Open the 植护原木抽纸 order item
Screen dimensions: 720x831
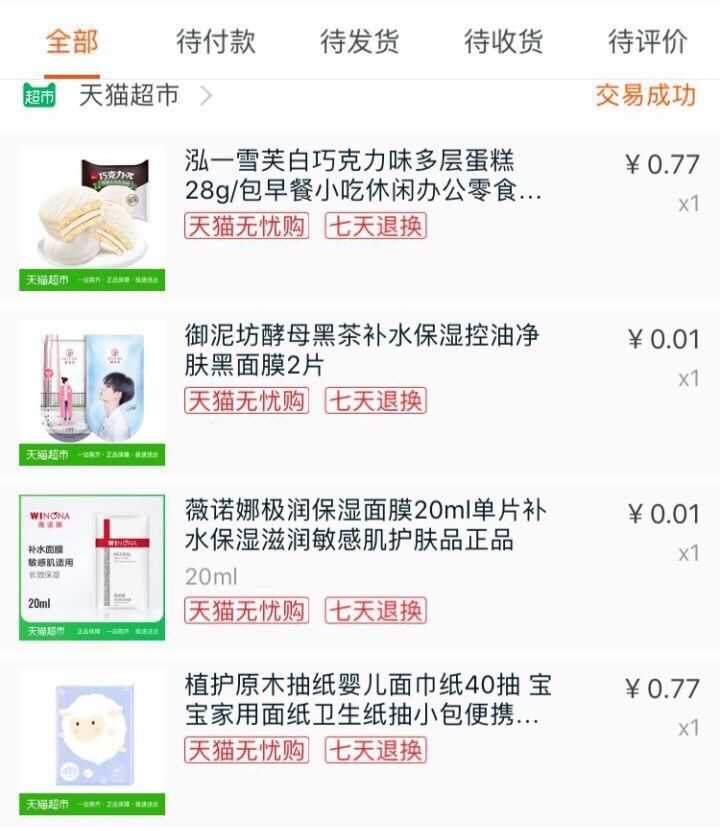[x=367, y=700]
